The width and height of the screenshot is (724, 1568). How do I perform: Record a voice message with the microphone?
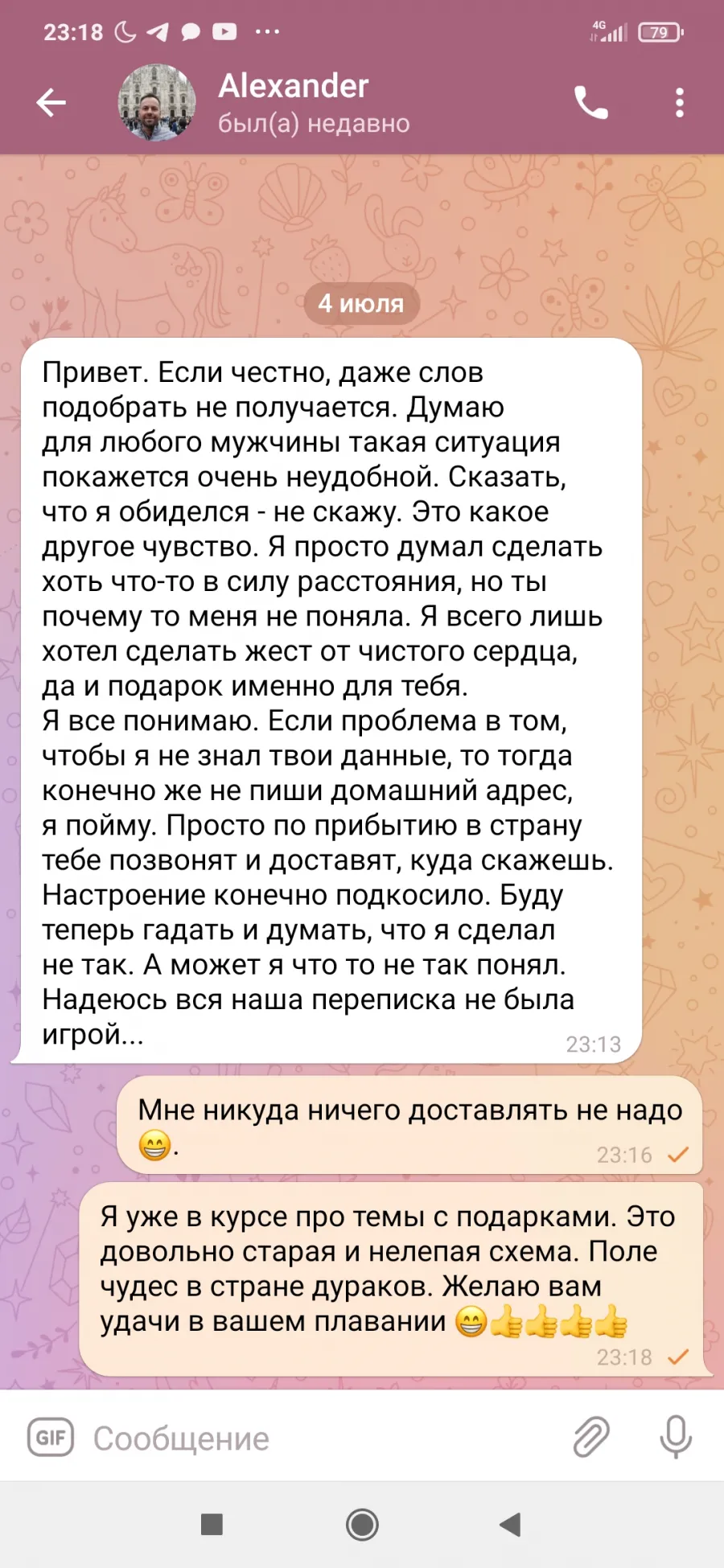(x=676, y=1437)
